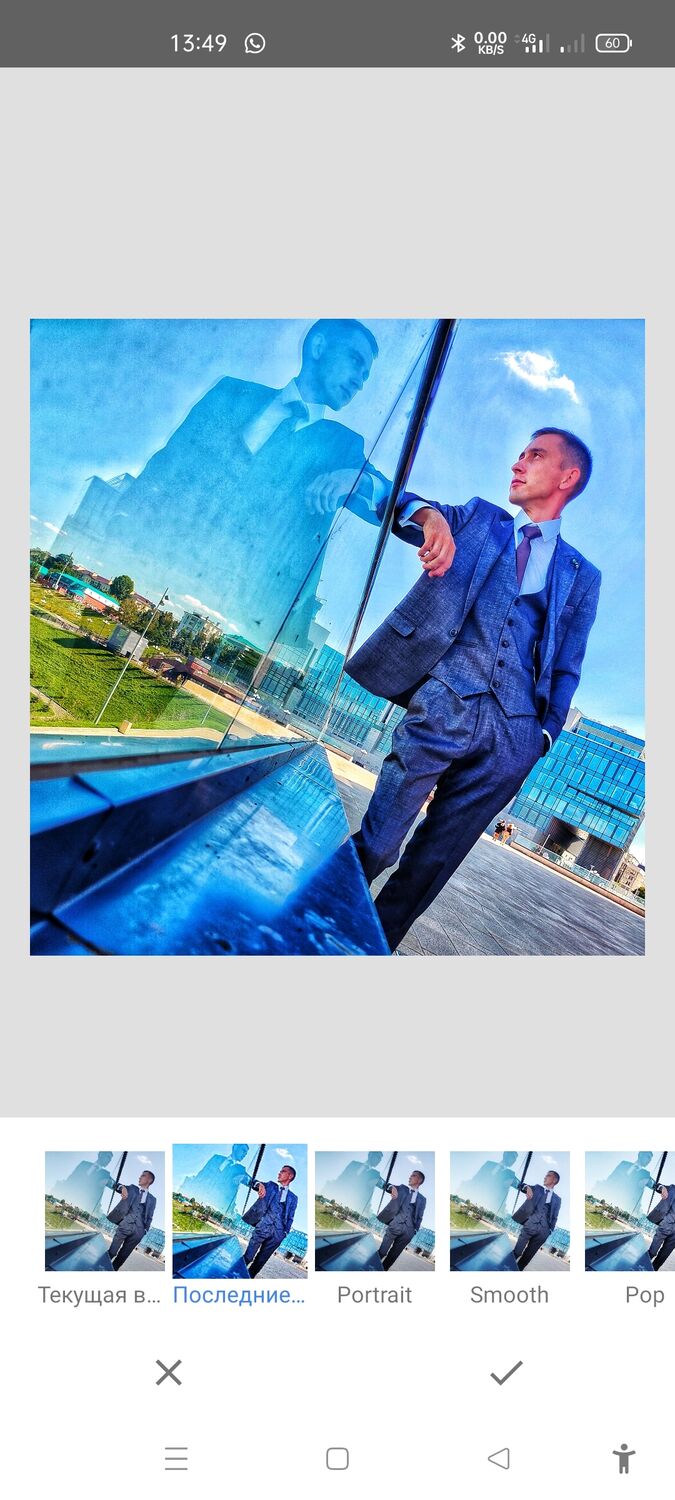Open the accessibility shortcut button
This screenshot has height=1500, width=675.
(x=624, y=1459)
